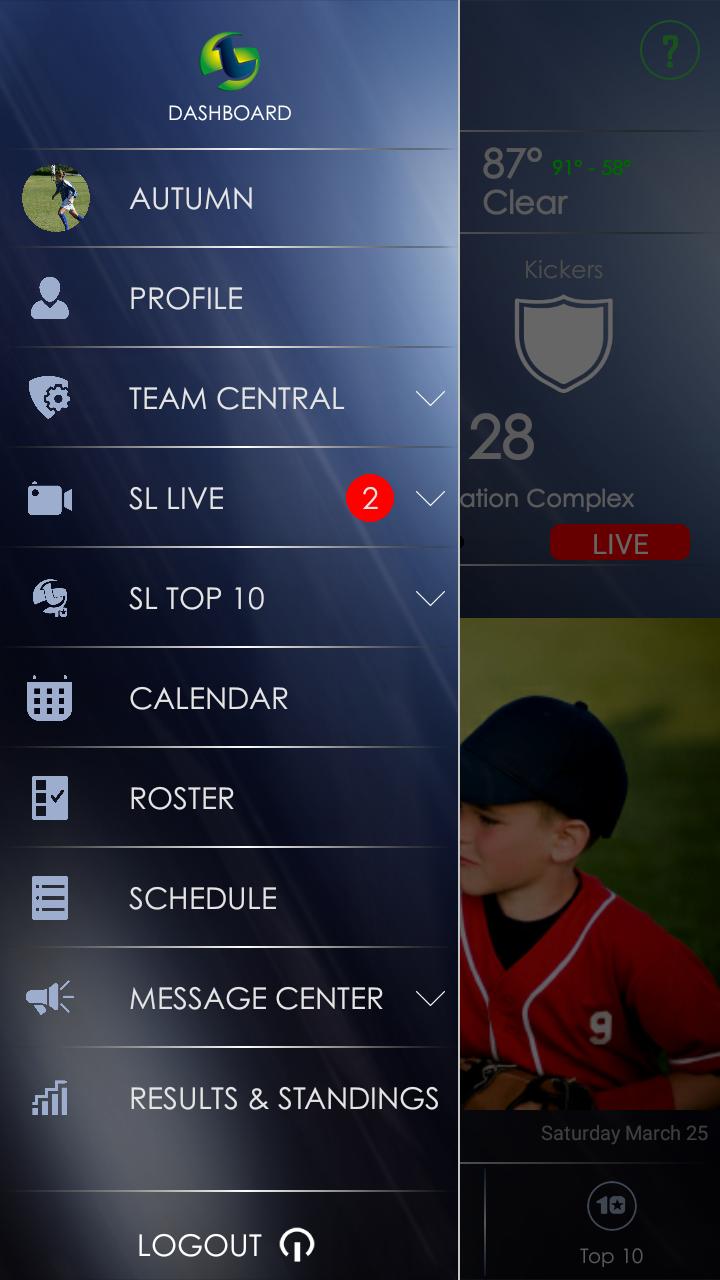Expand the Team Central submenu

point(429,398)
